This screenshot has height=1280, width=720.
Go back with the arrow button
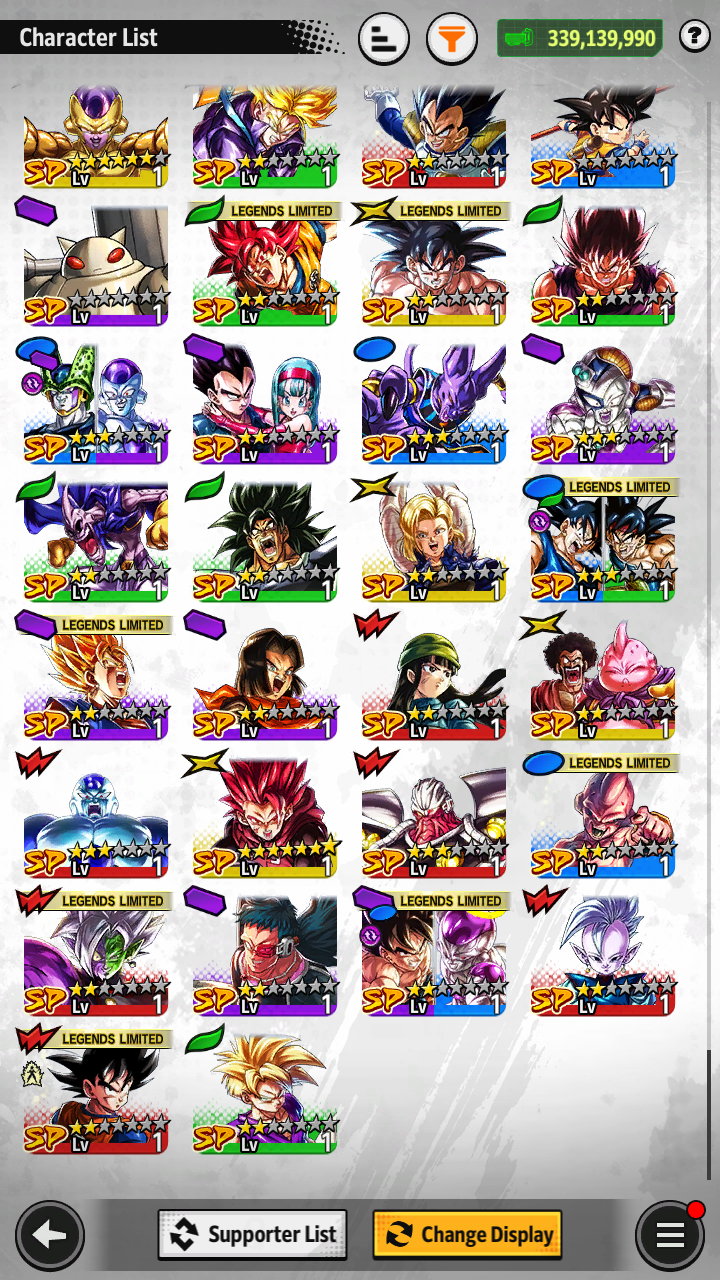click(49, 1235)
